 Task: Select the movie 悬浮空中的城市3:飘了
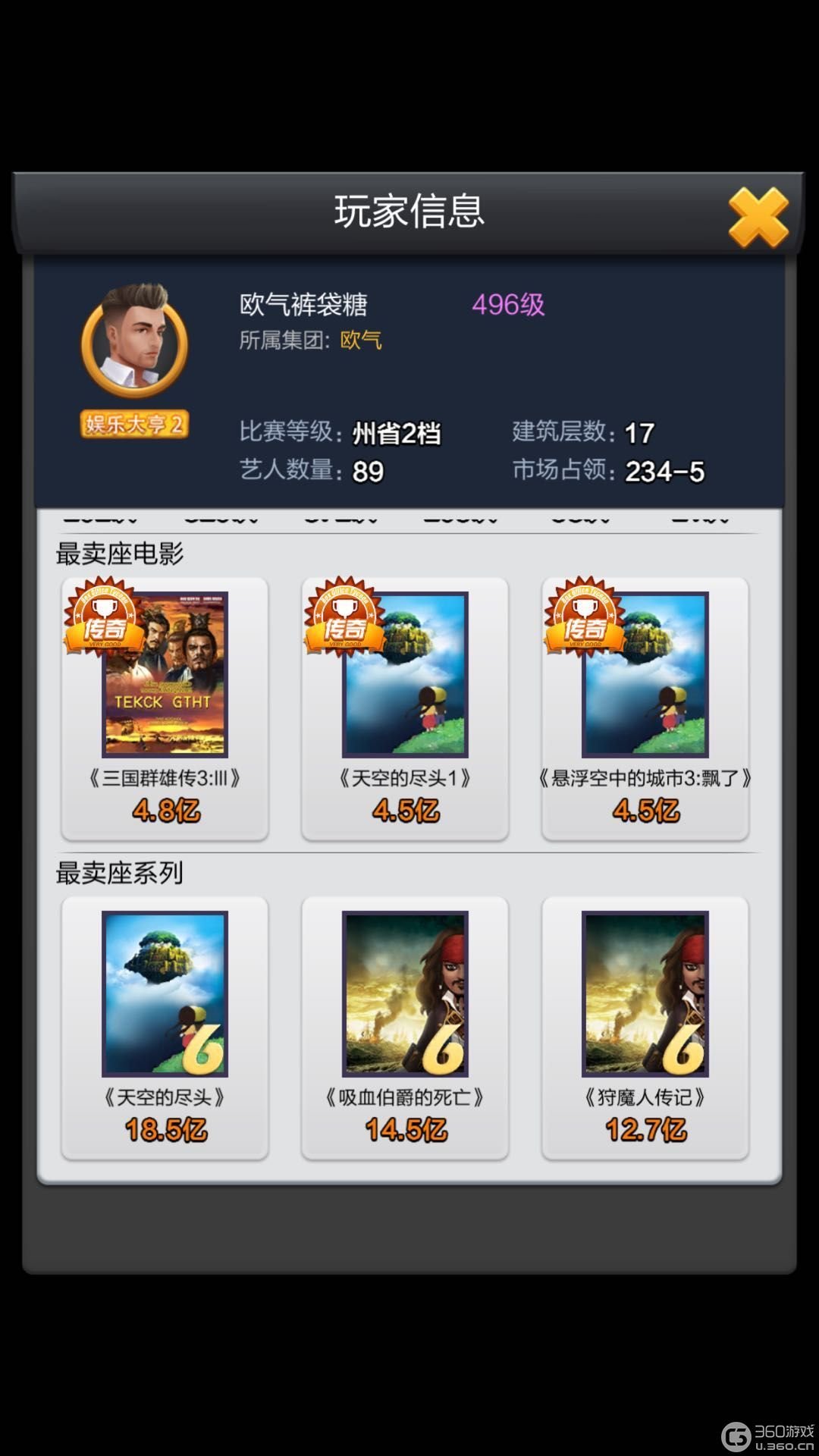(645, 708)
